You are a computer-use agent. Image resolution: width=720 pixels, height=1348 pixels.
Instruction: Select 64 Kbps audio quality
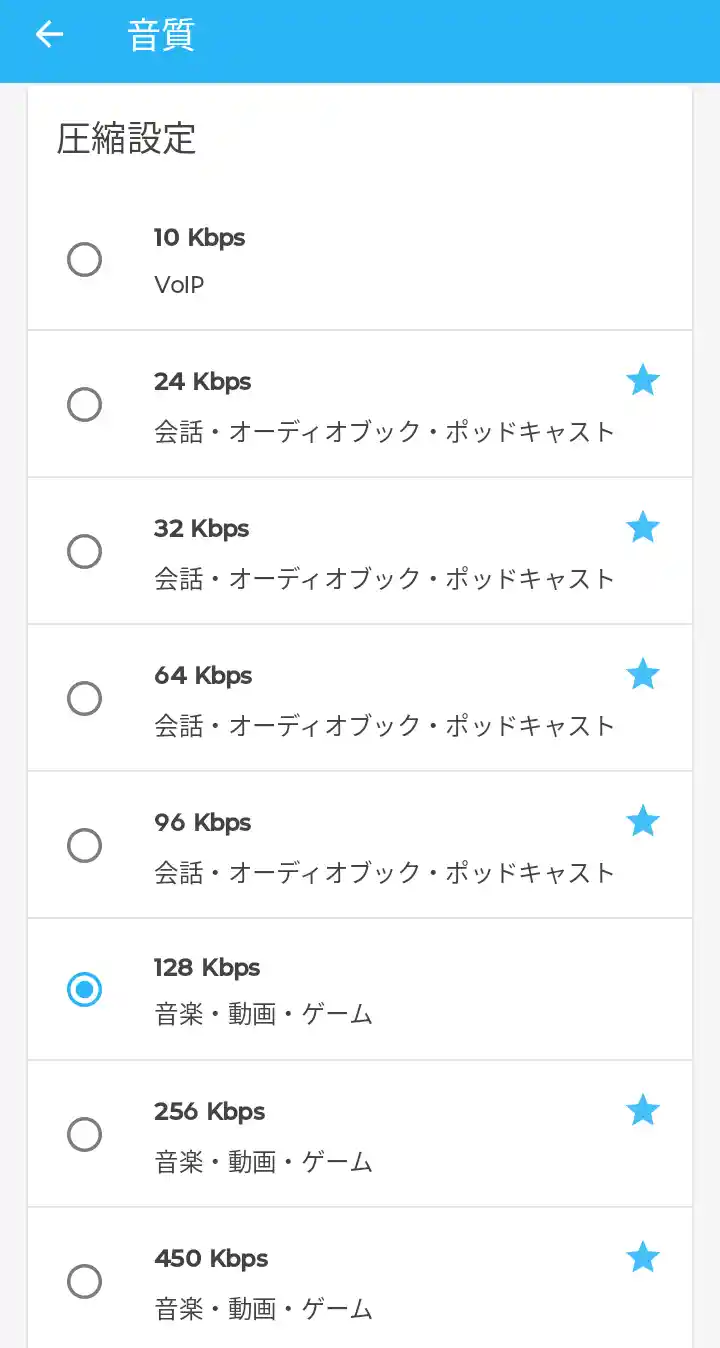pos(84,698)
